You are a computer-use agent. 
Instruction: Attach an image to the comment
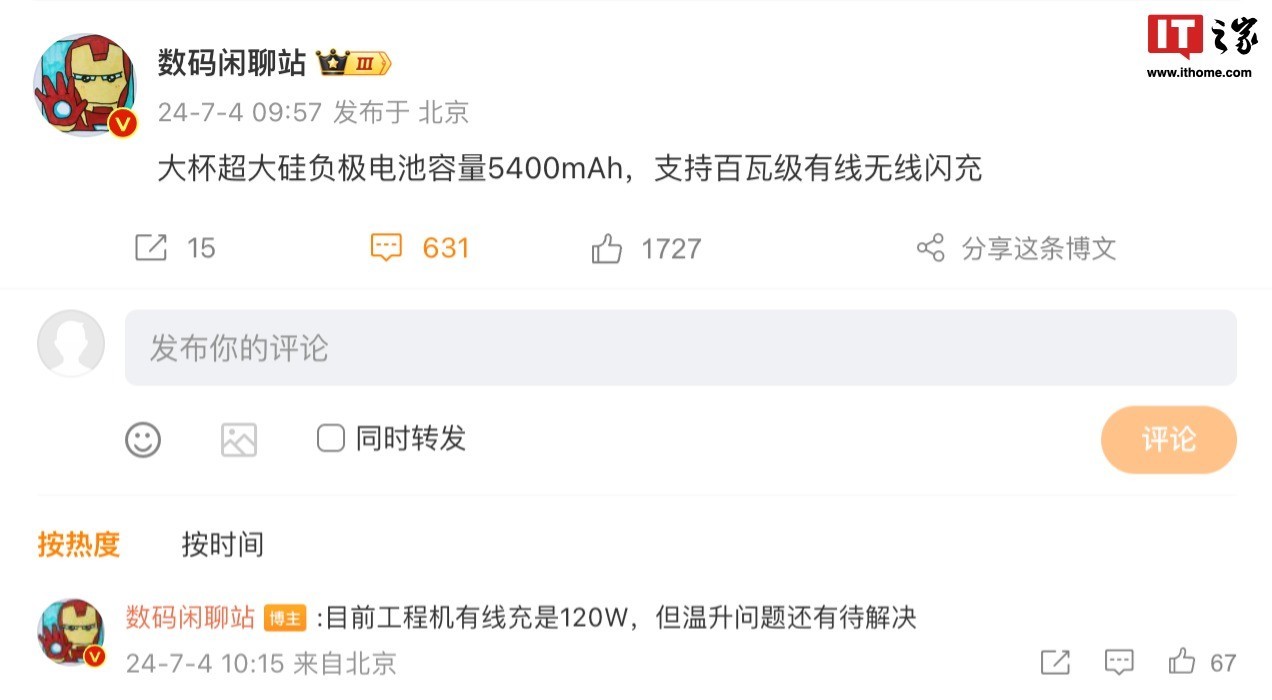tap(239, 439)
